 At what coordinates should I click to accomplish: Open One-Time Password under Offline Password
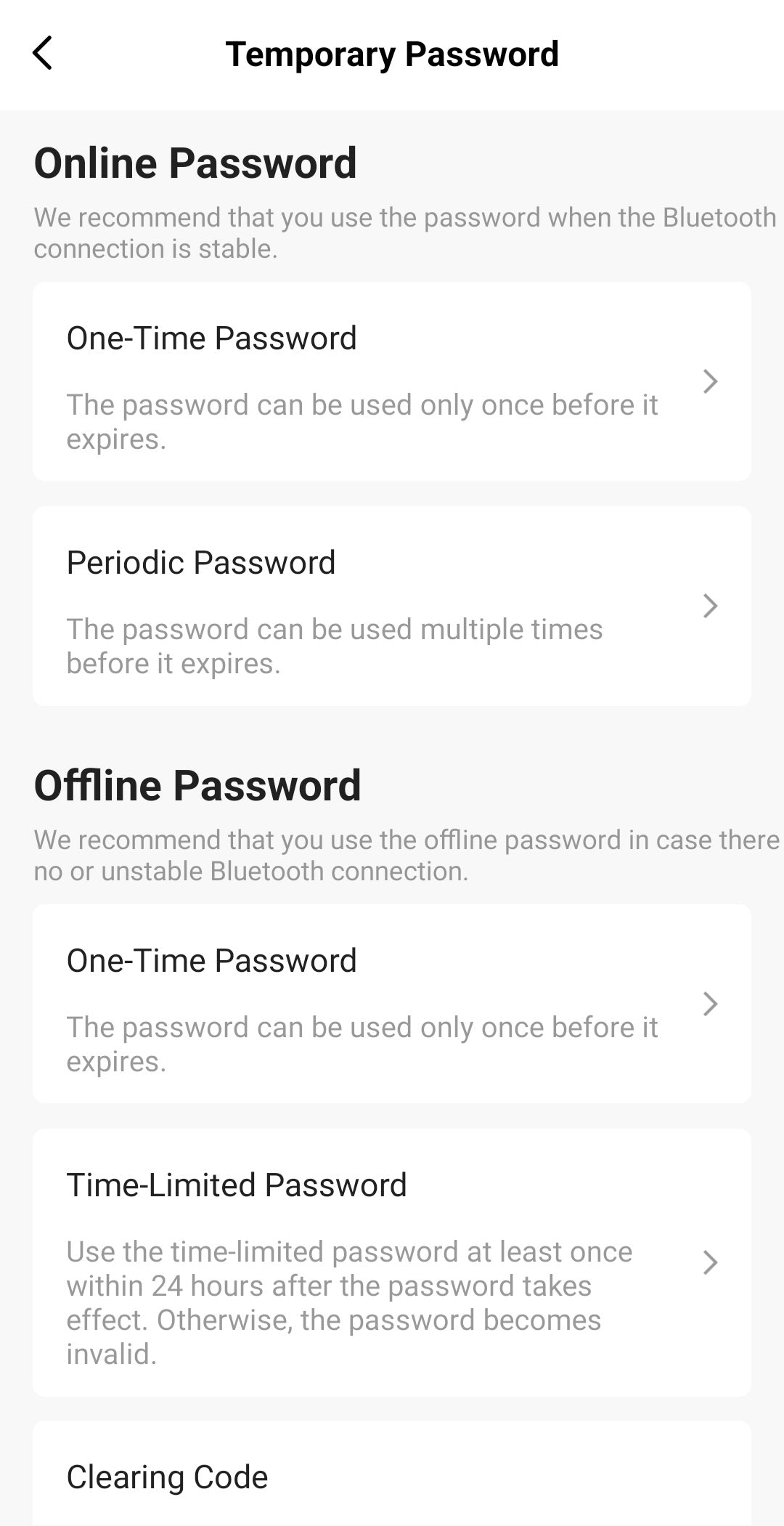click(391, 1004)
